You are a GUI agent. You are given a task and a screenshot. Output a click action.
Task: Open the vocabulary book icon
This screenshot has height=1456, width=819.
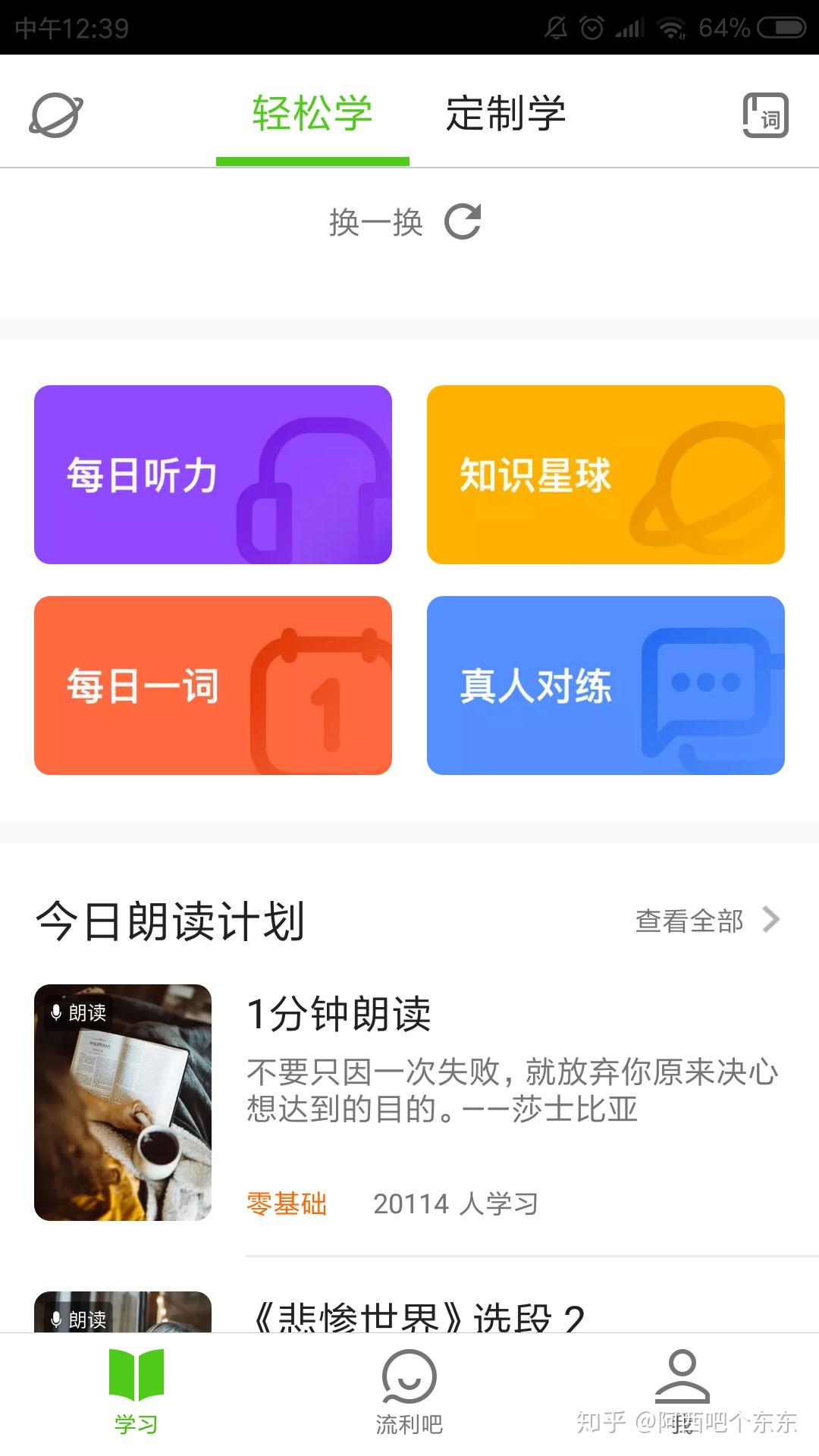(764, 115)
